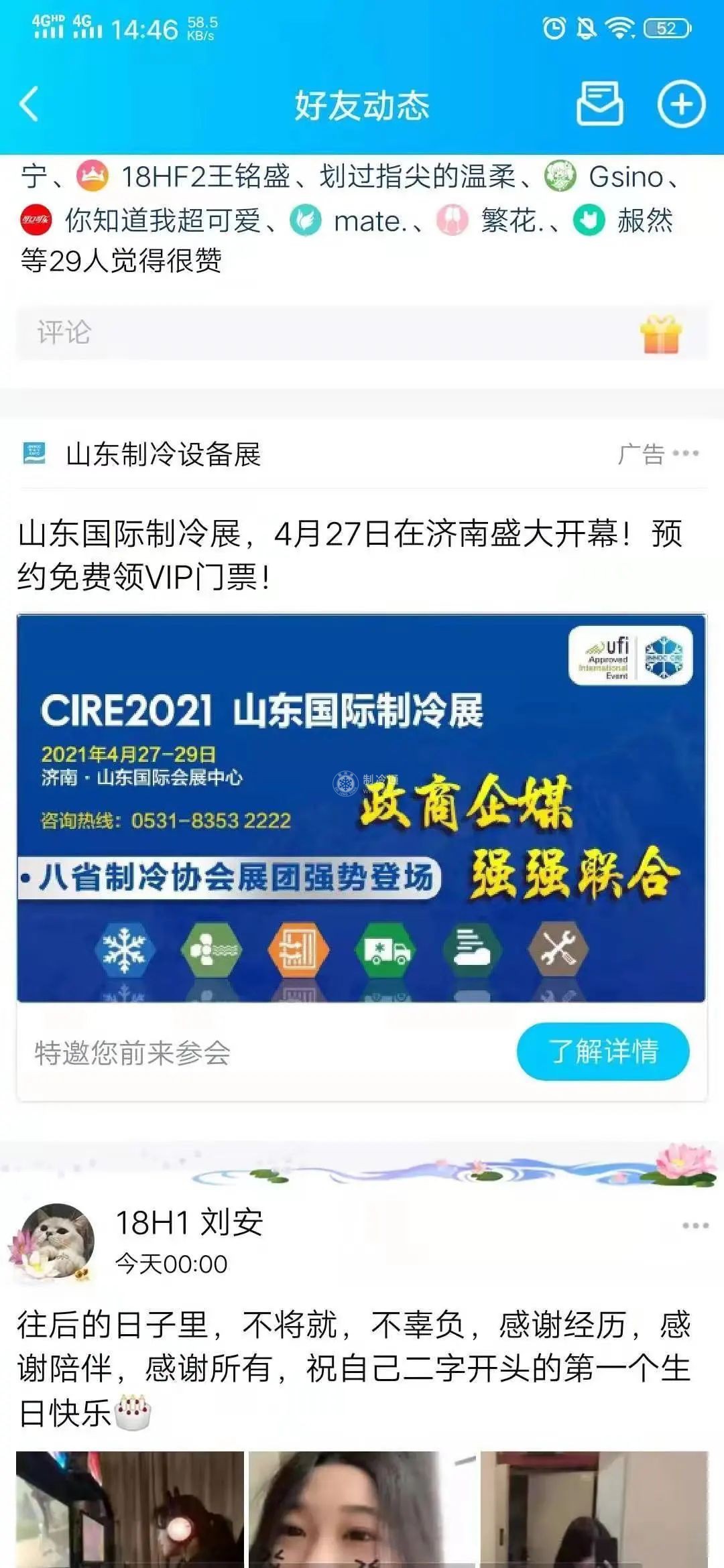The width and height of the screenshot is (724, 1568).
Task: View the middle photo in 刘安's post
Action: click(362, 1509)
